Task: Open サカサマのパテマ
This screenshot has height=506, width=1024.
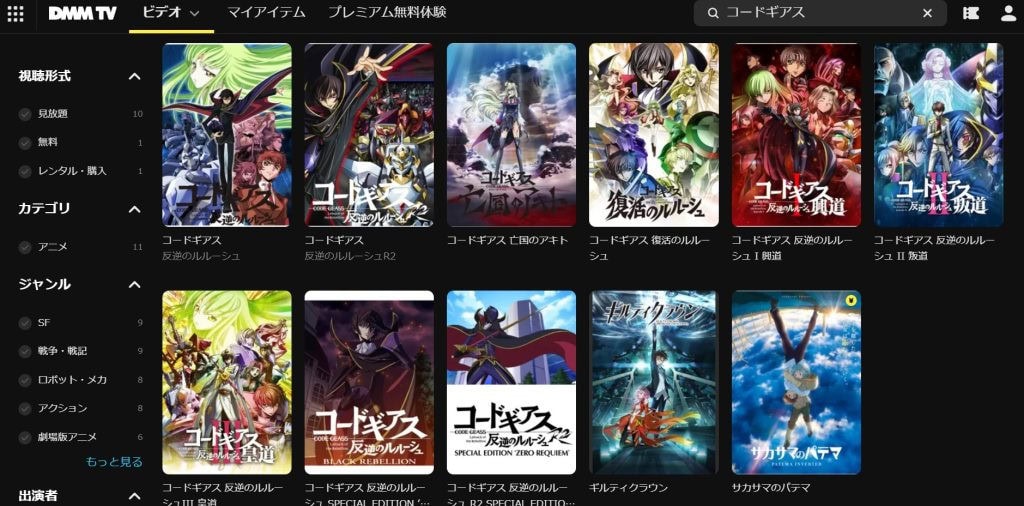Action: (796, 382)
